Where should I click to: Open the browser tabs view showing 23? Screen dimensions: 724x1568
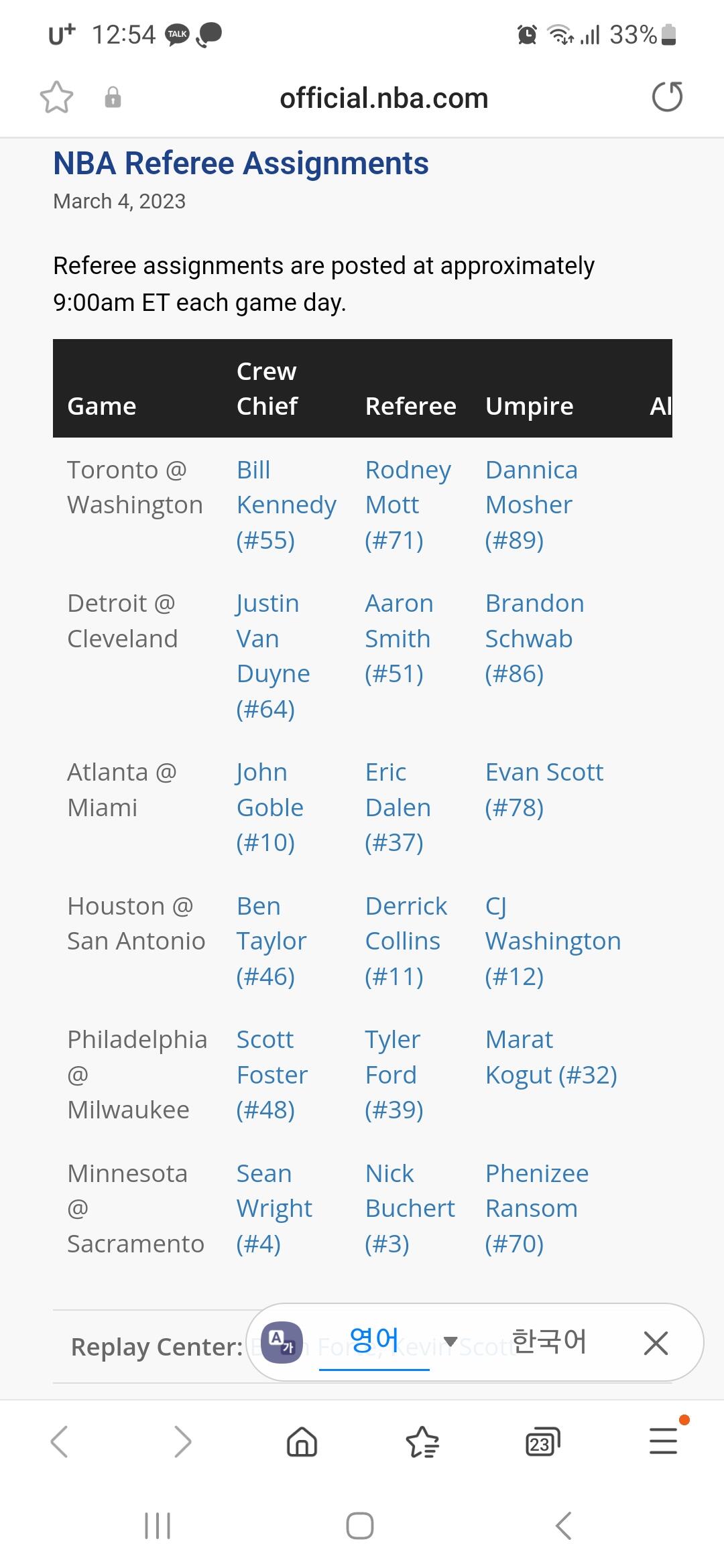point(542,1442)
